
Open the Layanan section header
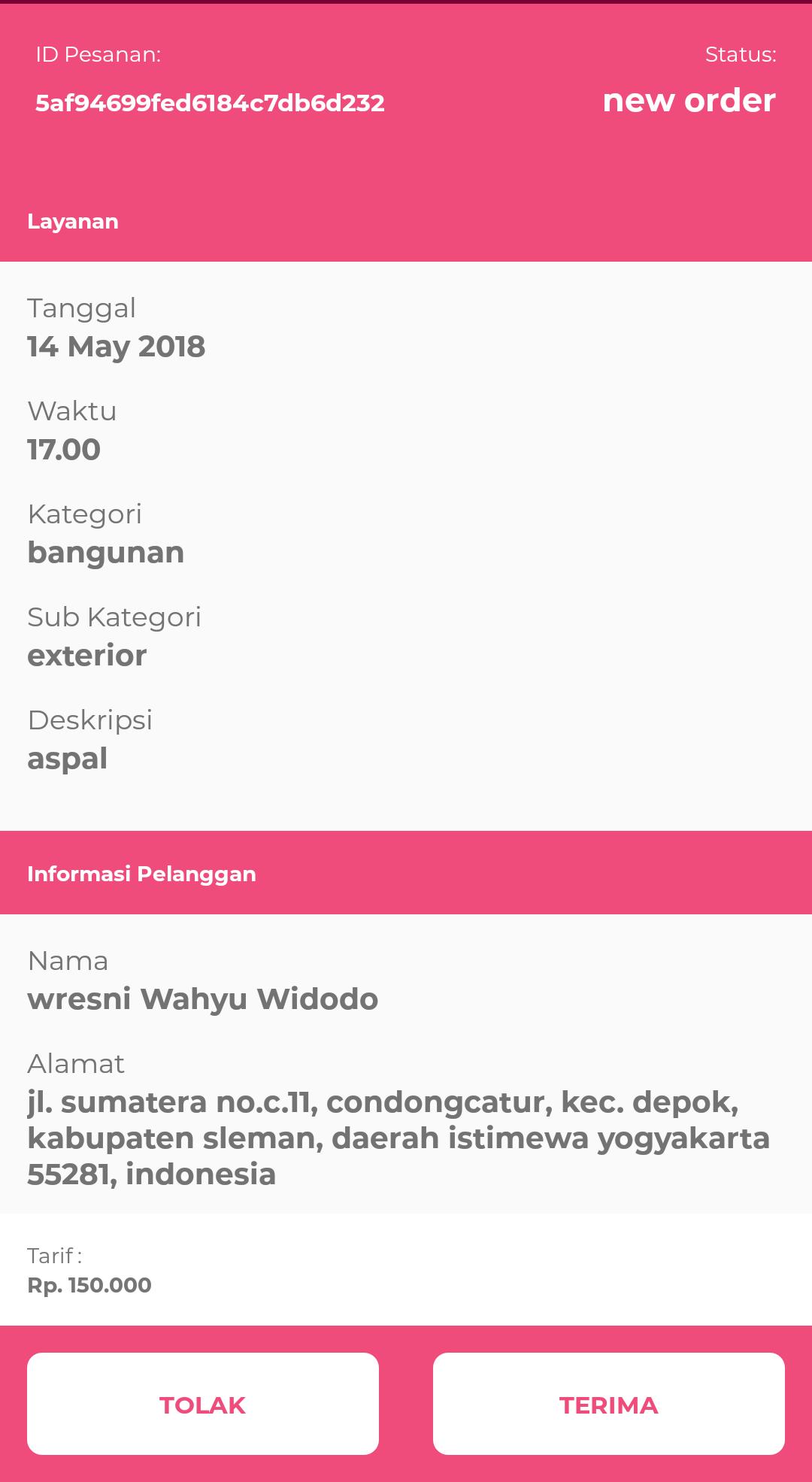73,222
